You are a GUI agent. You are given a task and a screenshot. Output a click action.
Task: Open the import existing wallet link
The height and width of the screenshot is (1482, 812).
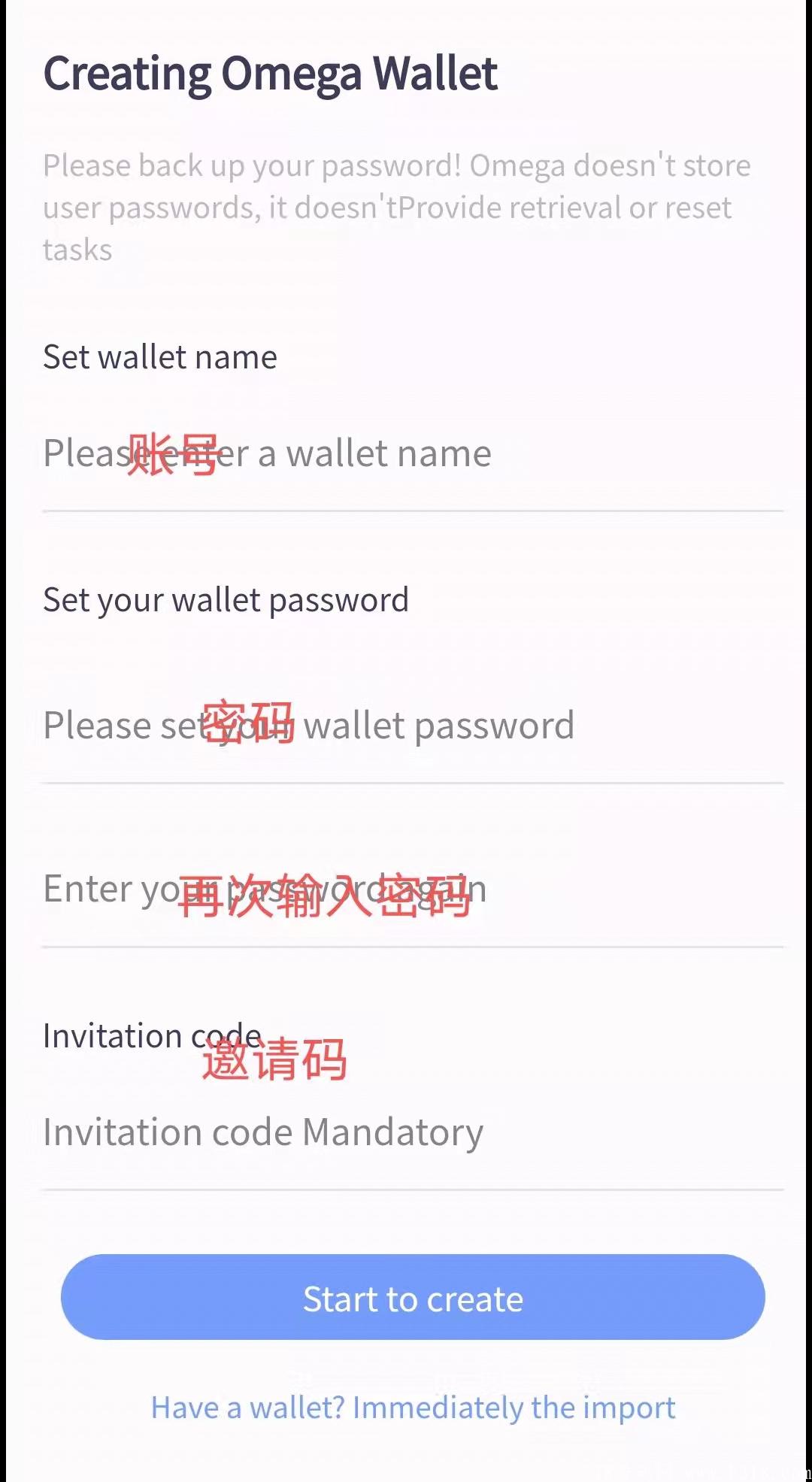click(x=413, y=1408)
